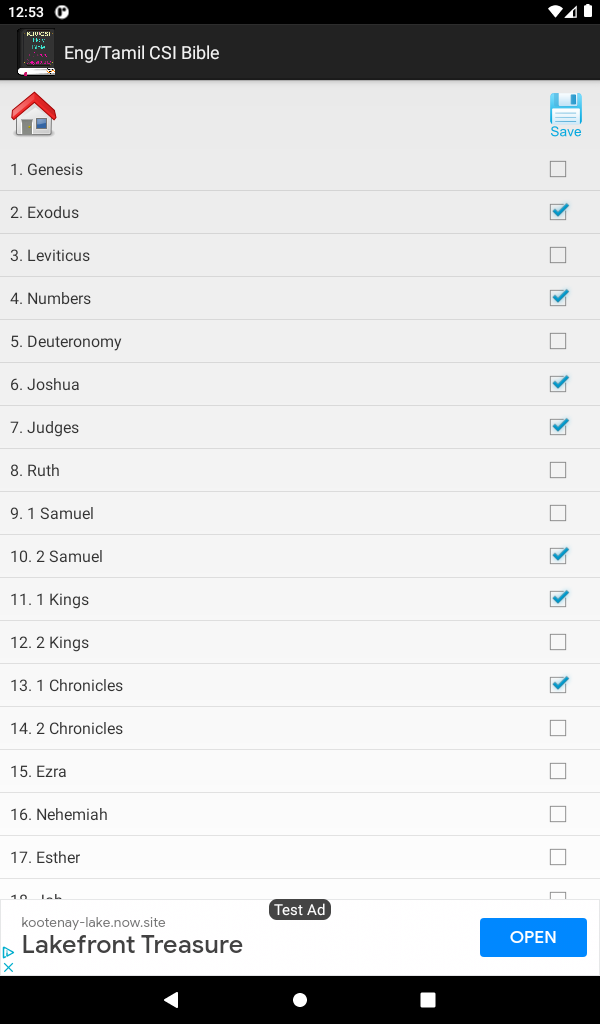
Task: Check the Ruth checkbox
Action: (558, 470)
